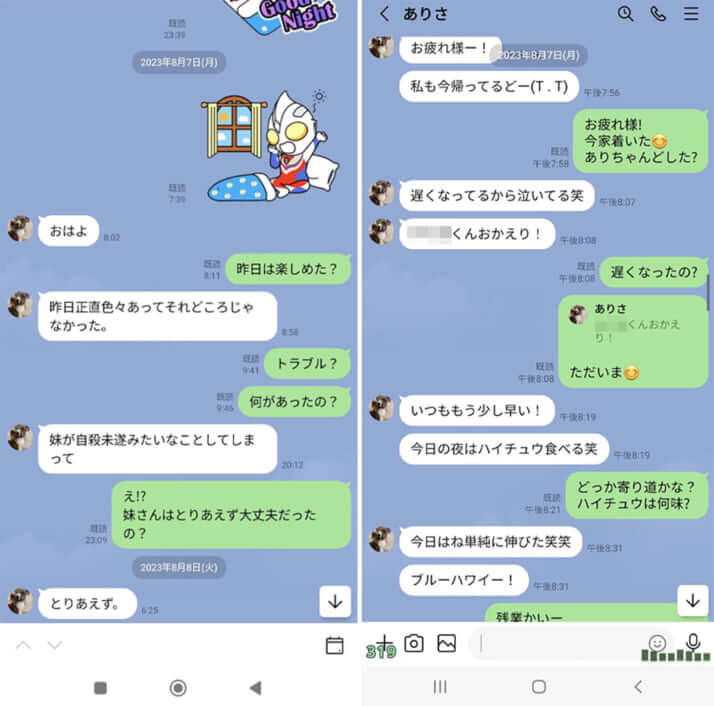Tap the circular home navigation button

[178, 687]
